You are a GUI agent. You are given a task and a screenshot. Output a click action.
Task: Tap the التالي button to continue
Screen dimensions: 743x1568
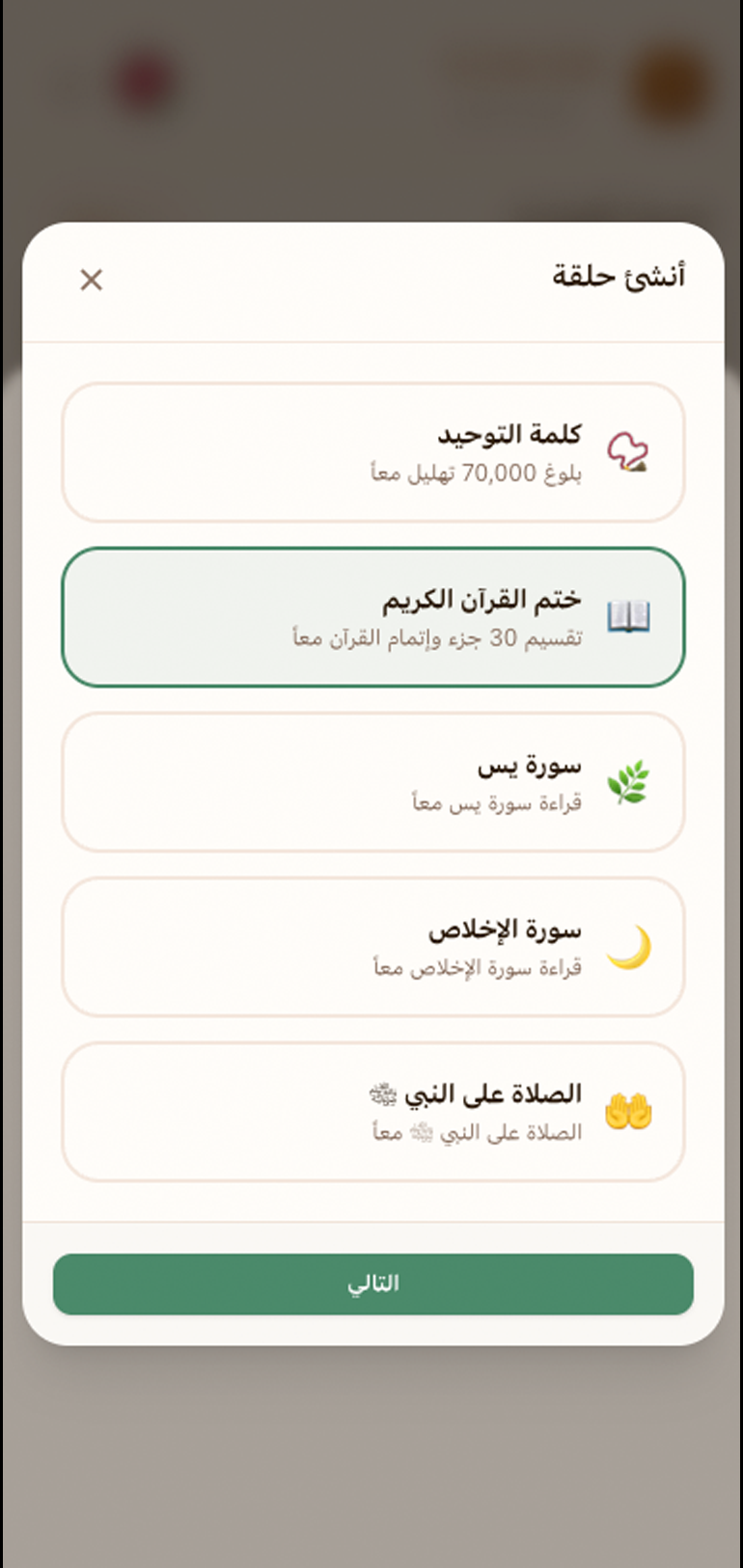click(x=373, y=1284)
